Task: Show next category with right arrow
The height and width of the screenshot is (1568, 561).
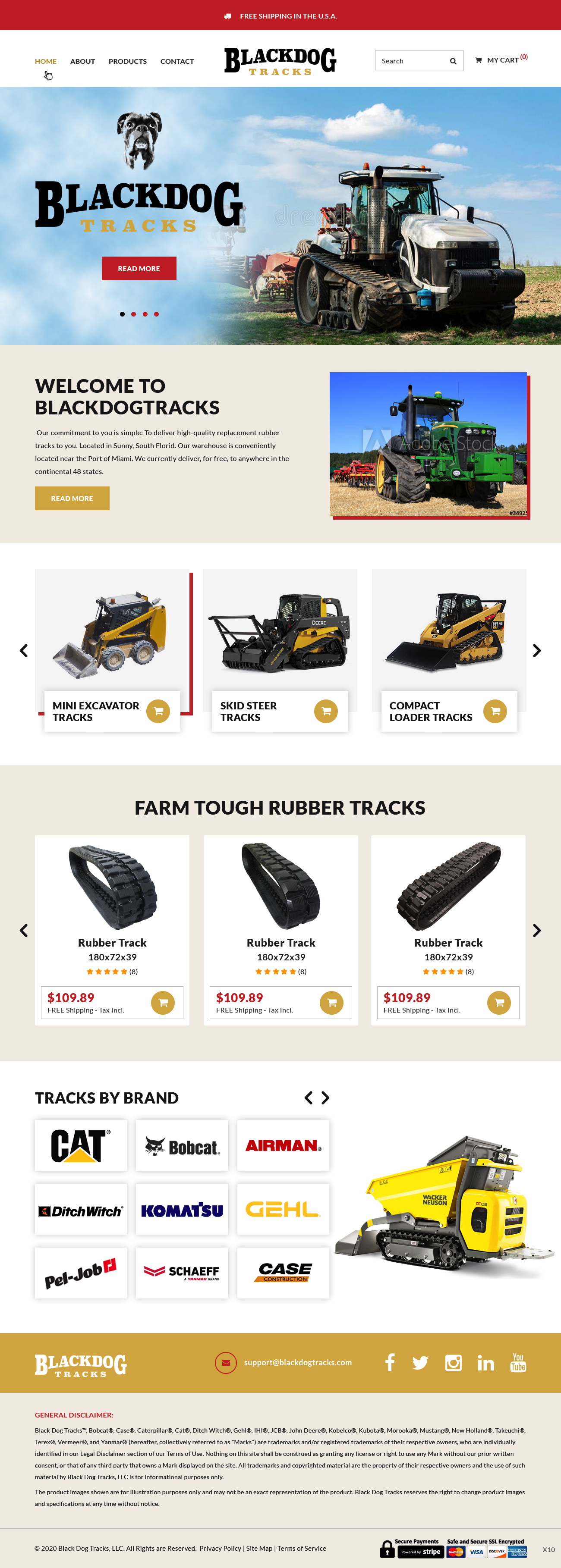Action: click(x=536, y=650)
